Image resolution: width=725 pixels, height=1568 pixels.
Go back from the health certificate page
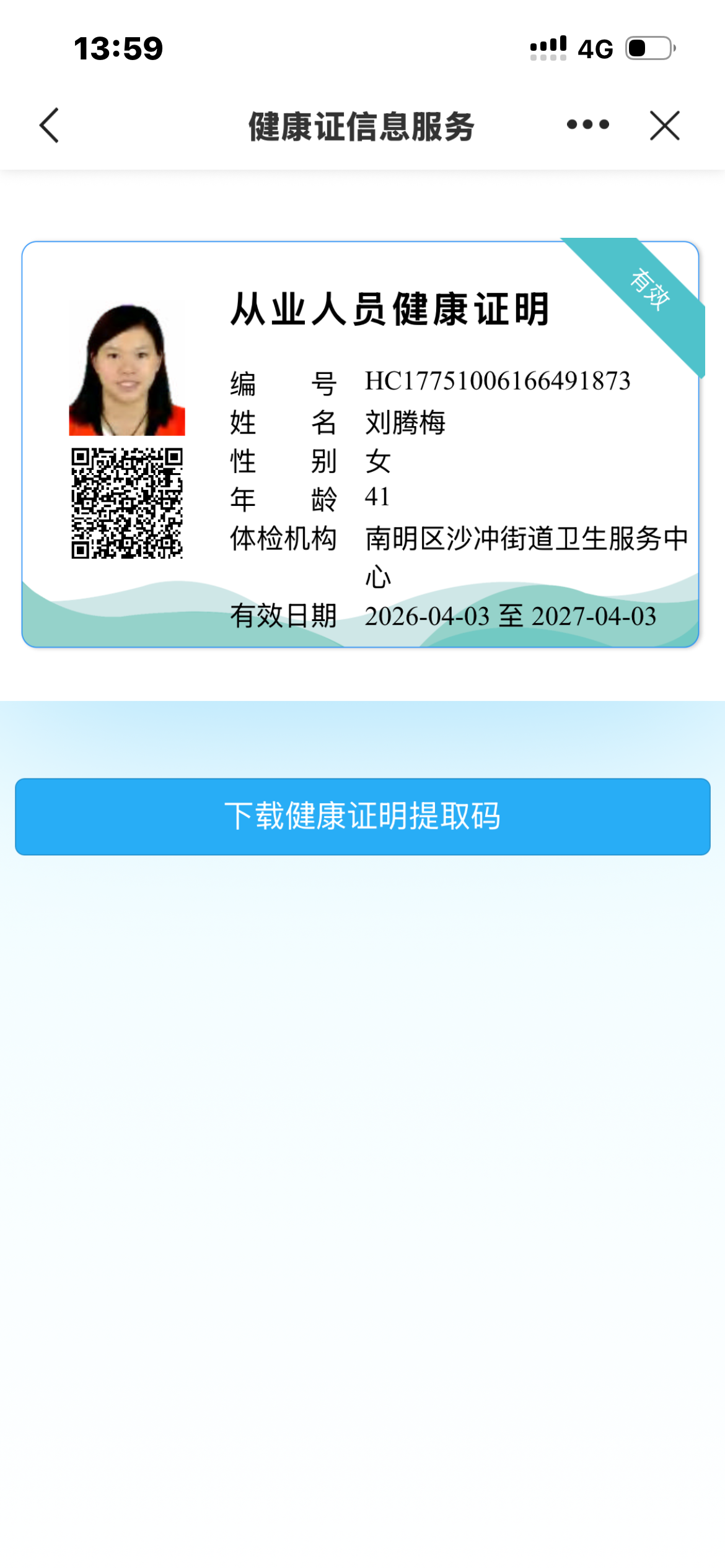tap(50, 126)
